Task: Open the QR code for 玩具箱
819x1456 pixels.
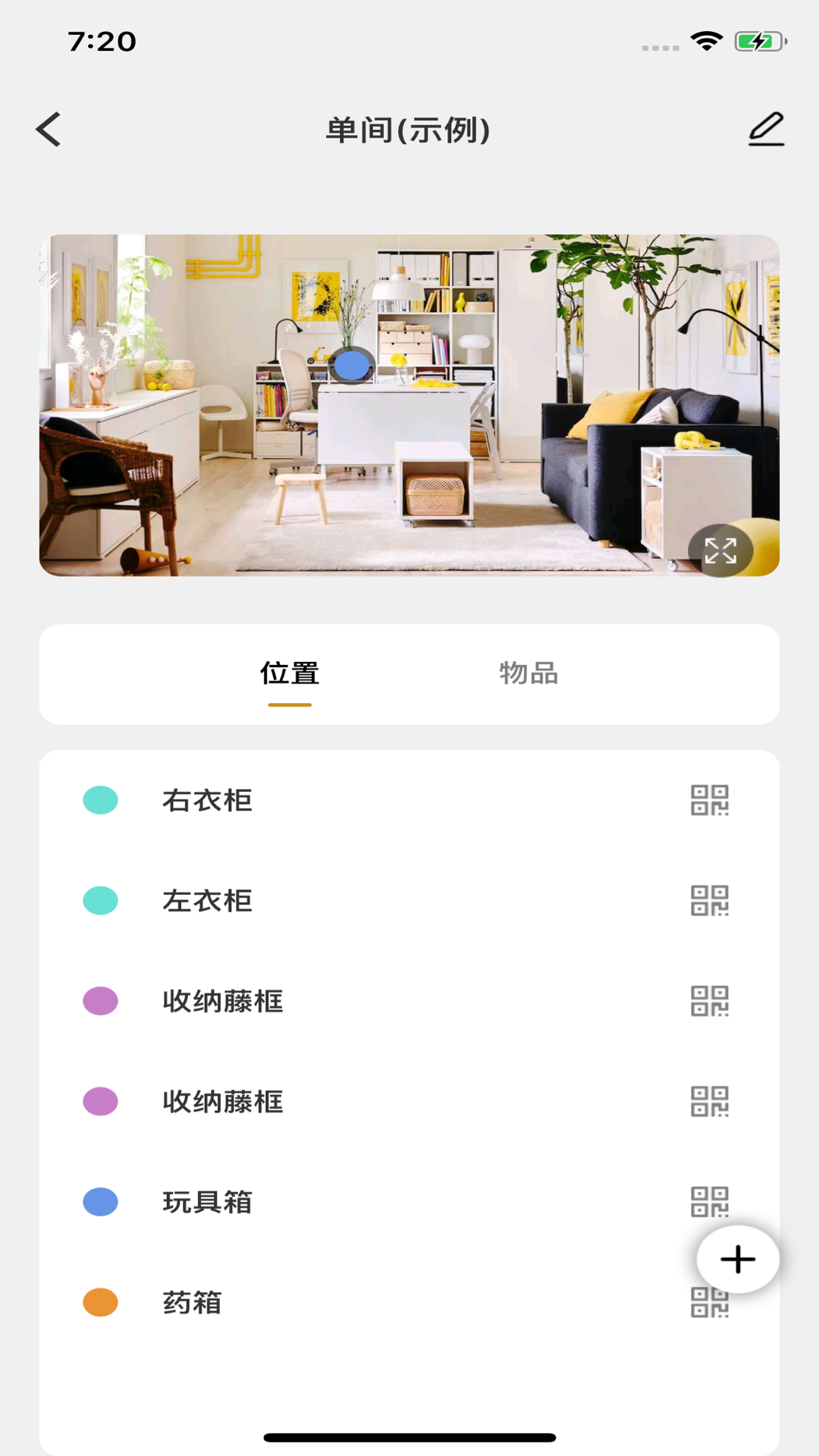Action: (710, 1203)
